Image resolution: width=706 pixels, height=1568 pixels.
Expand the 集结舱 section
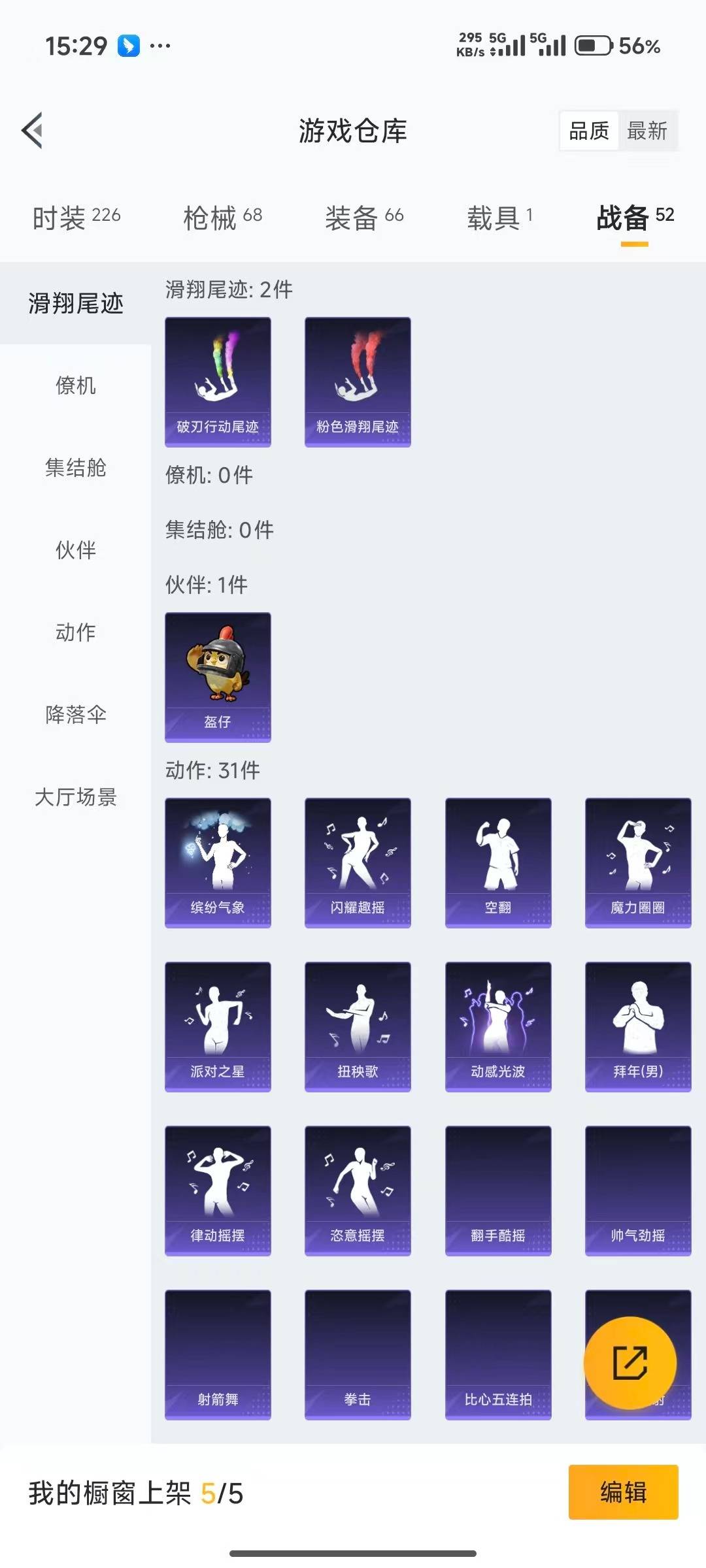pos(75,467)
